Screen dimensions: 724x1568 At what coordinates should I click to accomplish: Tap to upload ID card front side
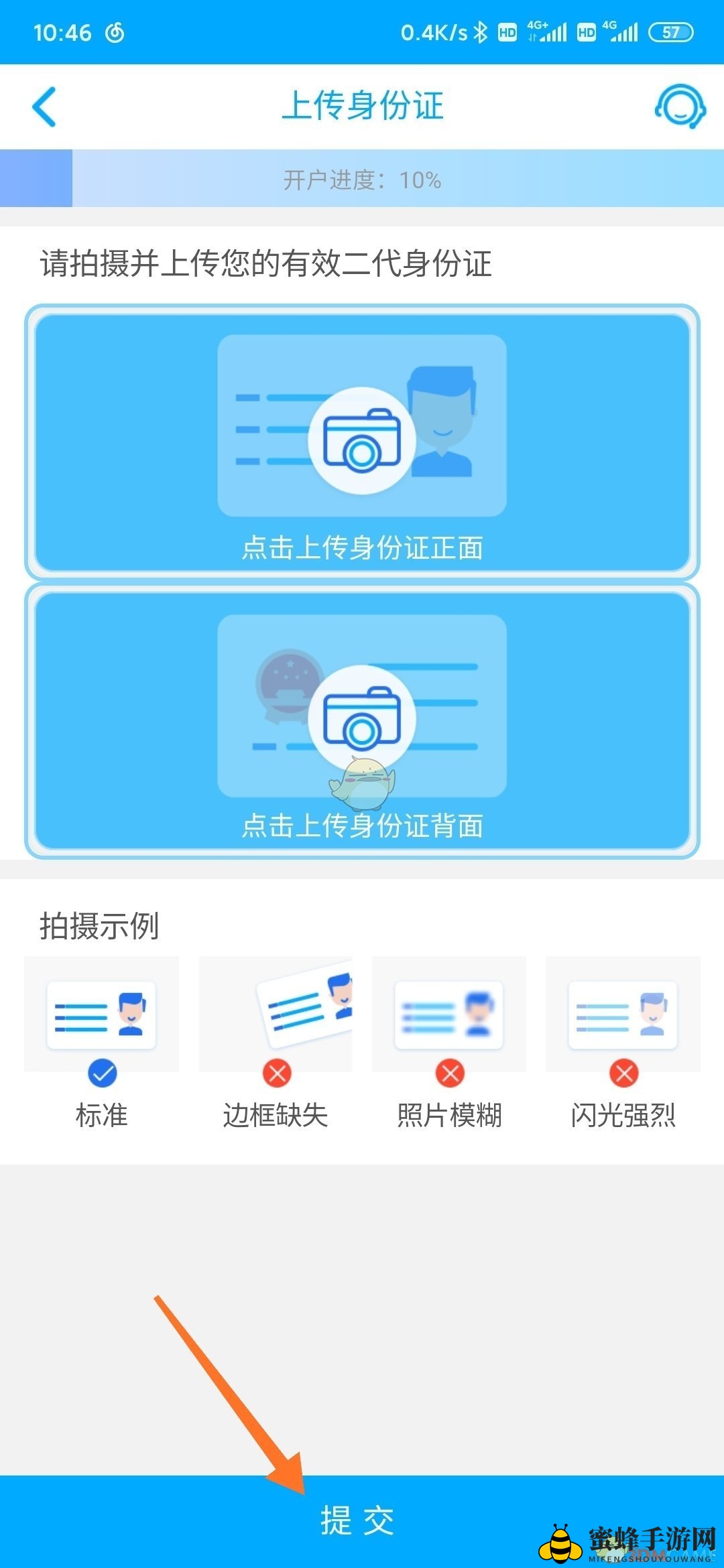[x=362, y=442]
